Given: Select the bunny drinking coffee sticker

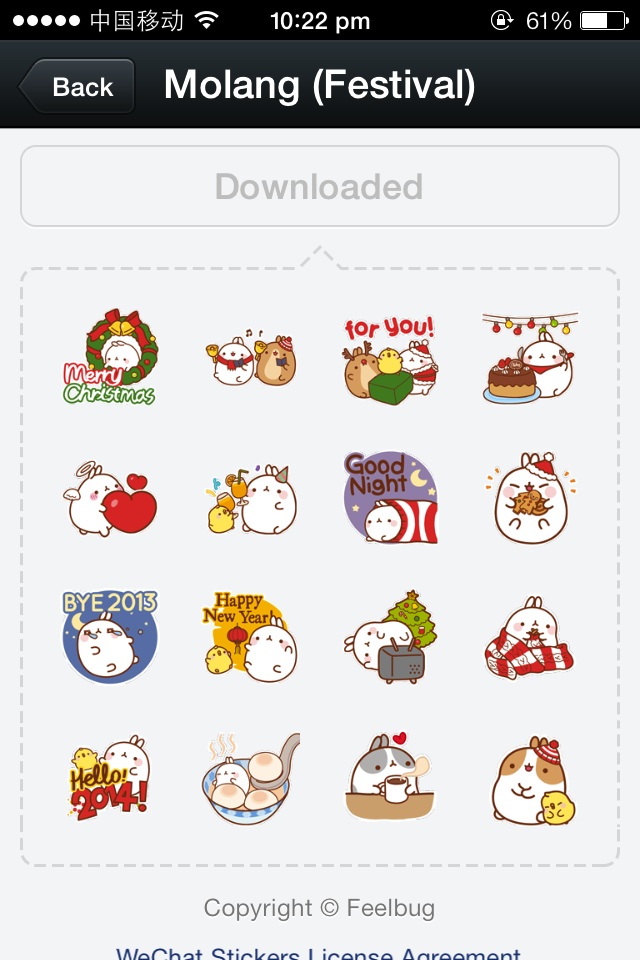Looking at the screenshot, I should coord(390,777).
